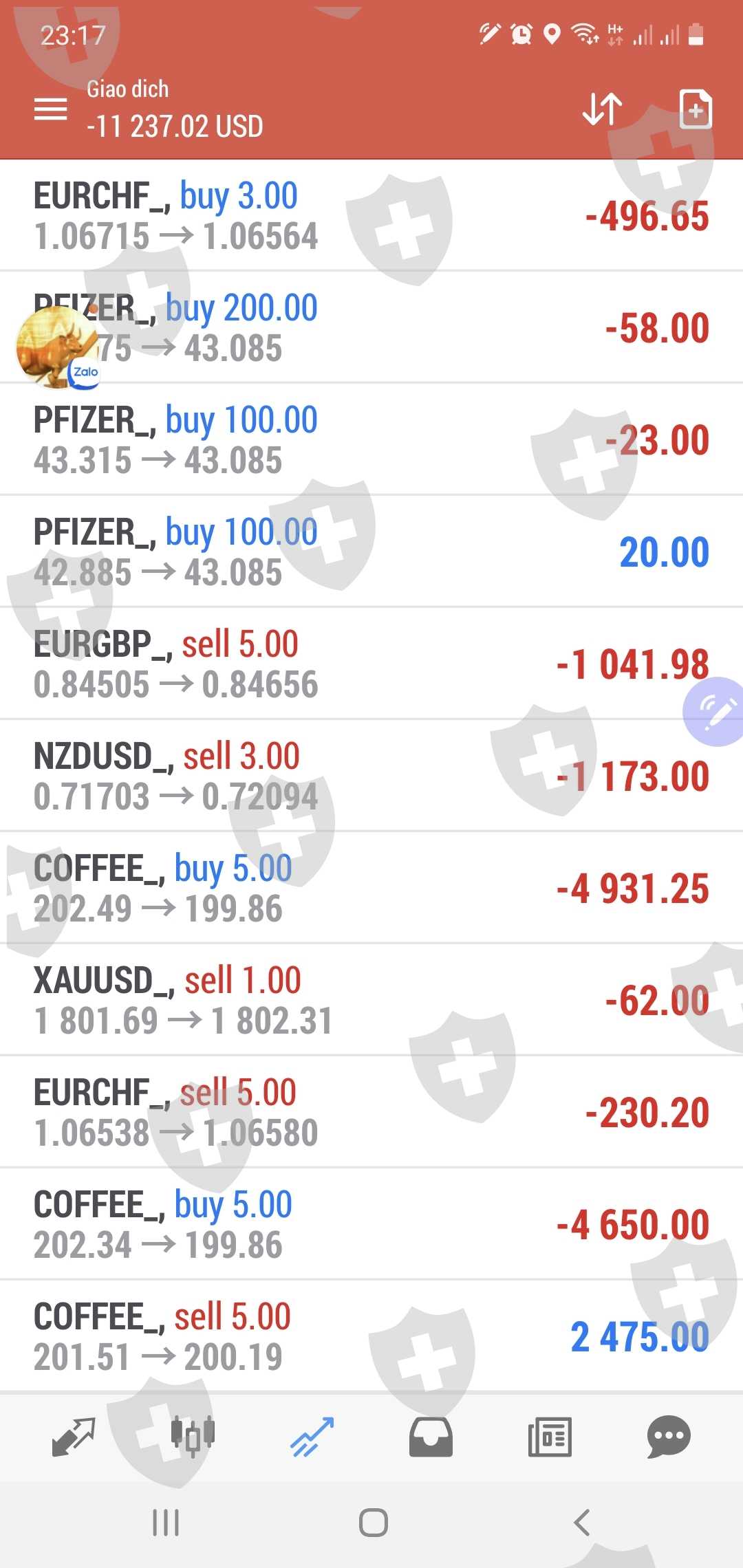Open the PFIZER position opened at 42.885
This screenshot has height=1568, width=743.
(x=371, y=552)
